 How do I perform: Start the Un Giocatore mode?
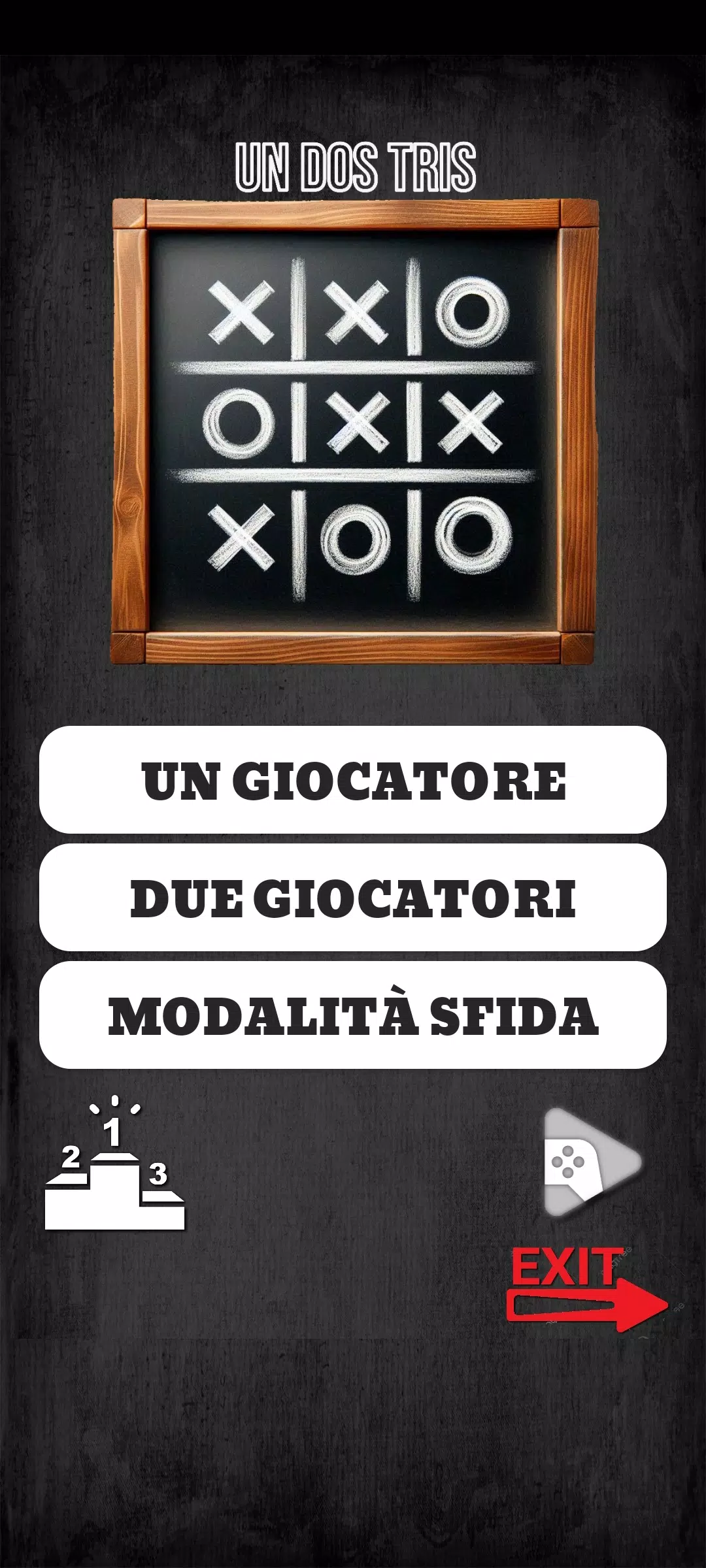tap(353, 779)
